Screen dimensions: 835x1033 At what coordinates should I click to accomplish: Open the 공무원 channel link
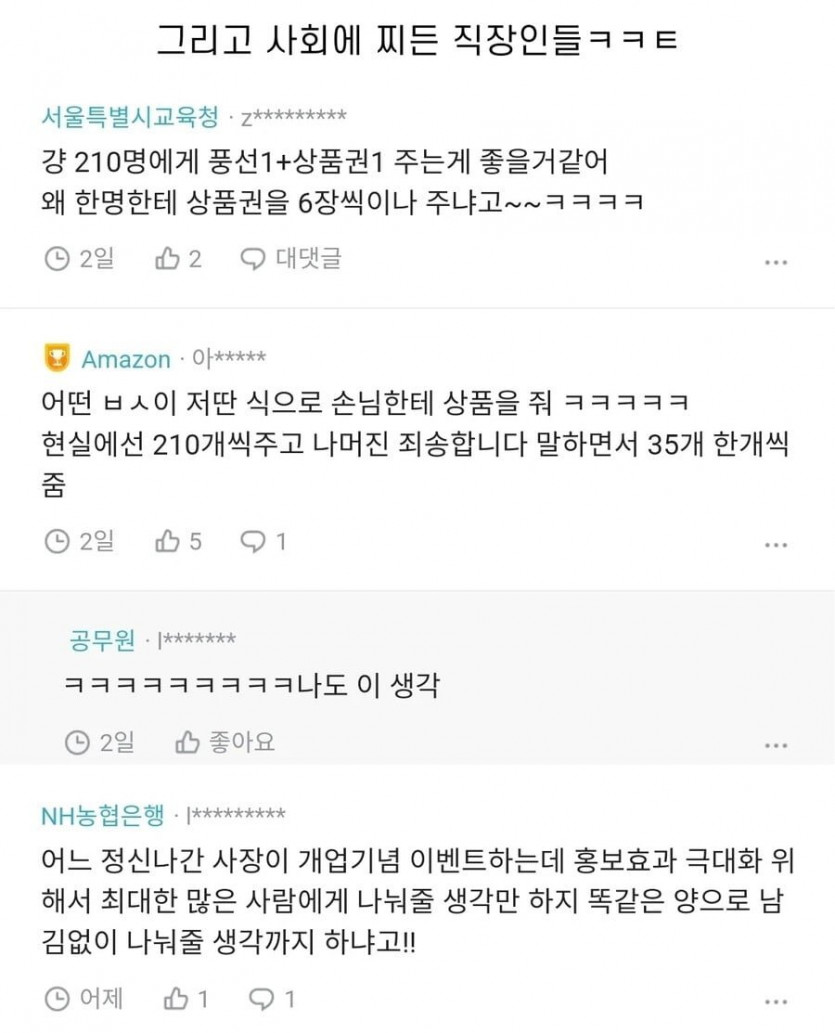click(x=102, y=640)
